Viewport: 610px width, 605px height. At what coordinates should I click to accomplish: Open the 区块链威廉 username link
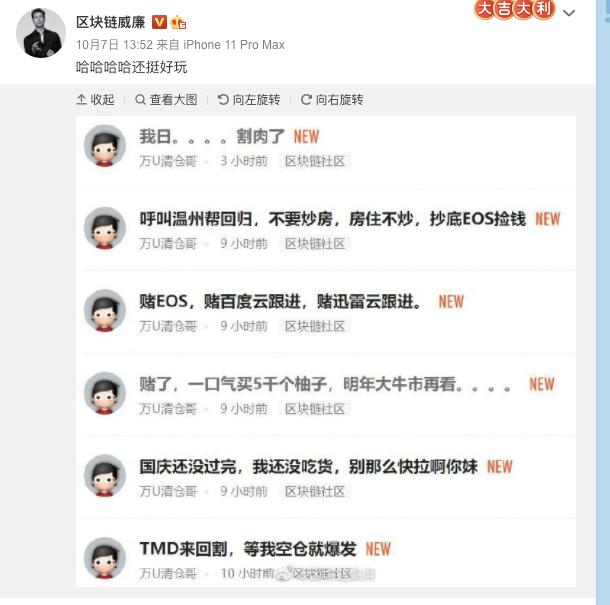(x=111, y=22)
